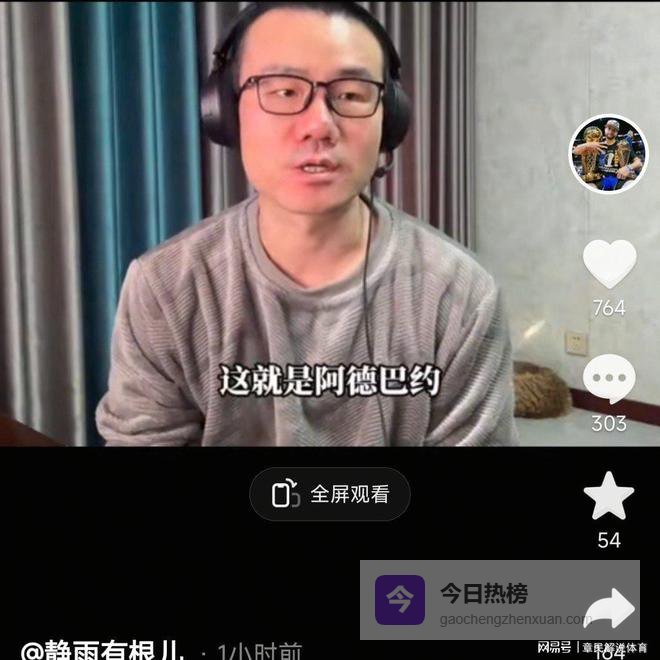Tap the 全屏观看 full-screen button
Screen dimensions: 660x660
click(x=330, y=494)
